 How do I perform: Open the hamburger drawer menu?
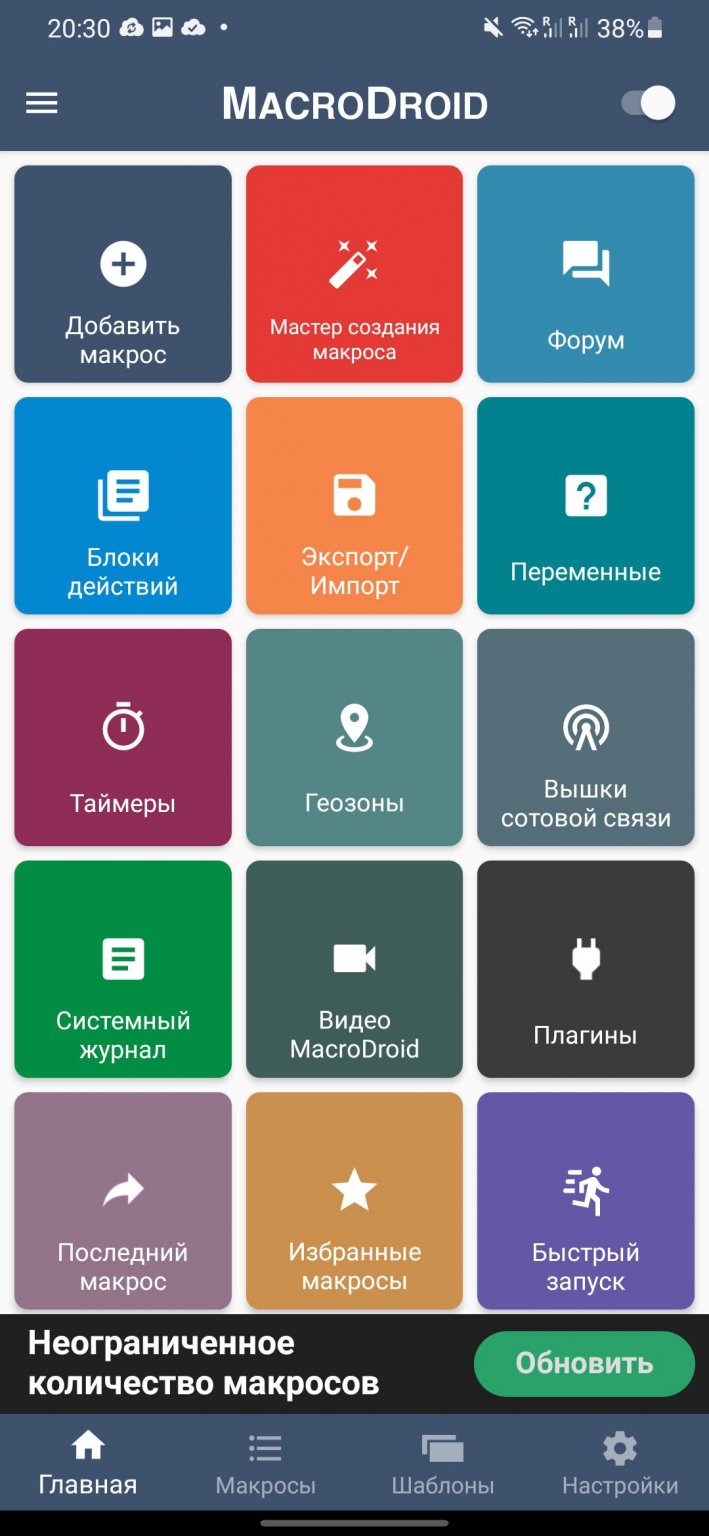[41, 103]
